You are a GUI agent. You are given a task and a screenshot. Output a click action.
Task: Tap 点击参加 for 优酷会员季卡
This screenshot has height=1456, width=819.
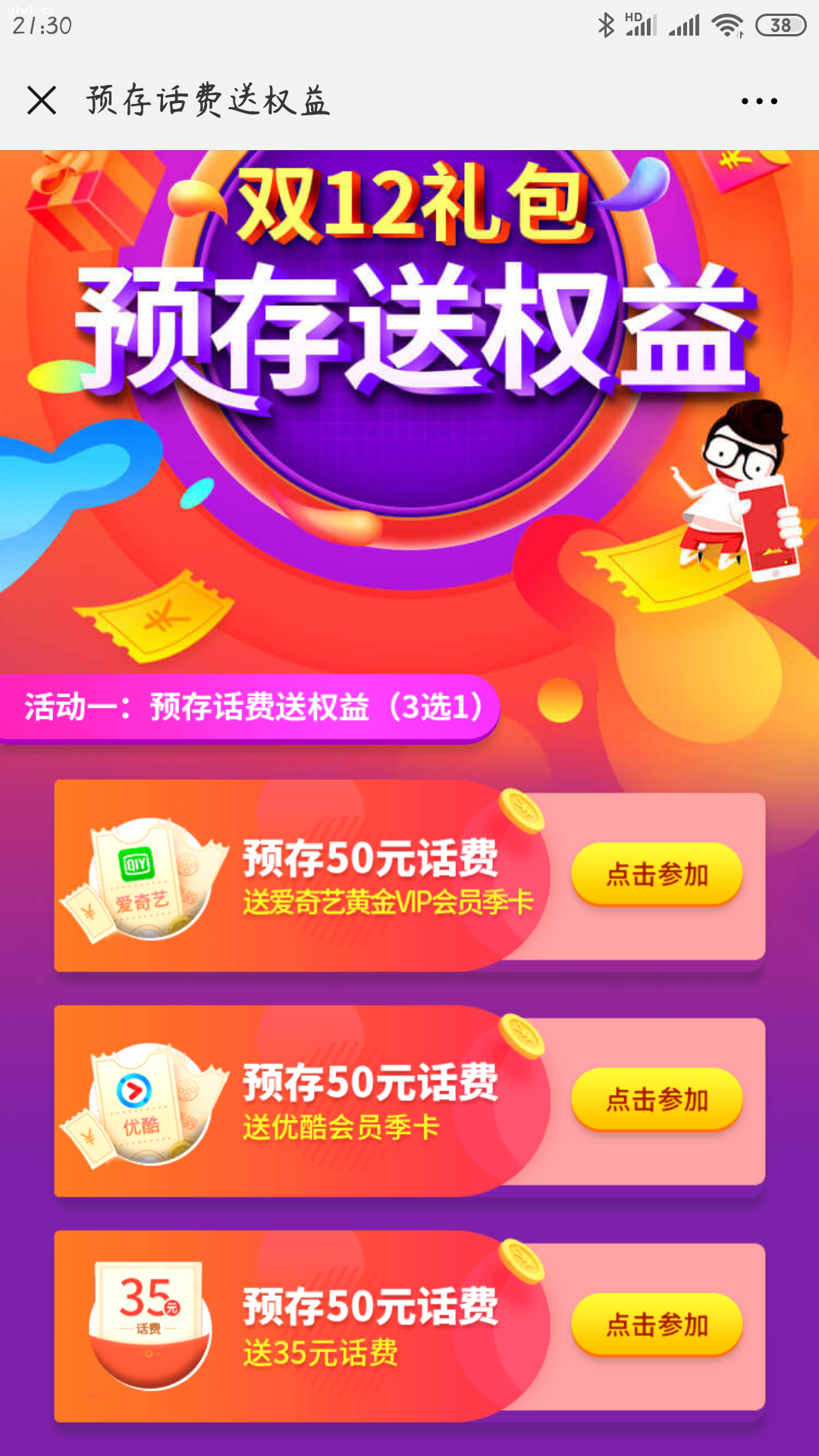[657, 1100]
